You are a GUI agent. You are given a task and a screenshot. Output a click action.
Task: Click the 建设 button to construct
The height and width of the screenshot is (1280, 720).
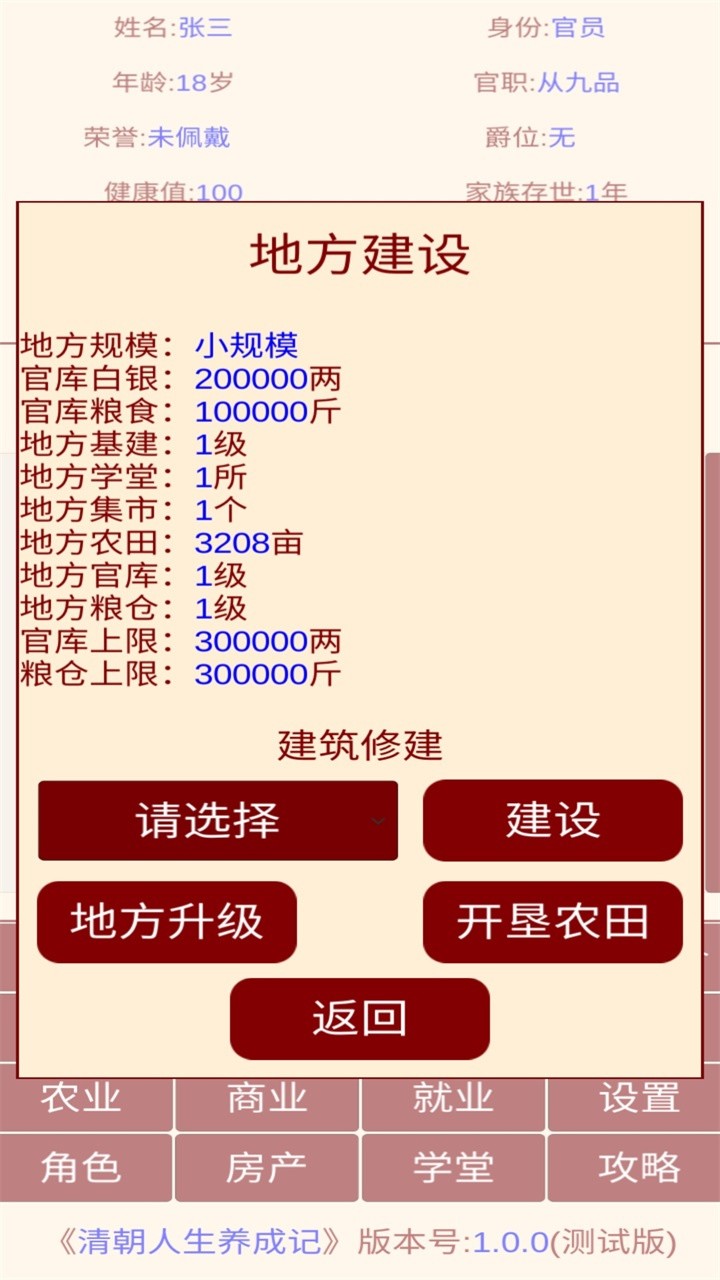[553, 820]
